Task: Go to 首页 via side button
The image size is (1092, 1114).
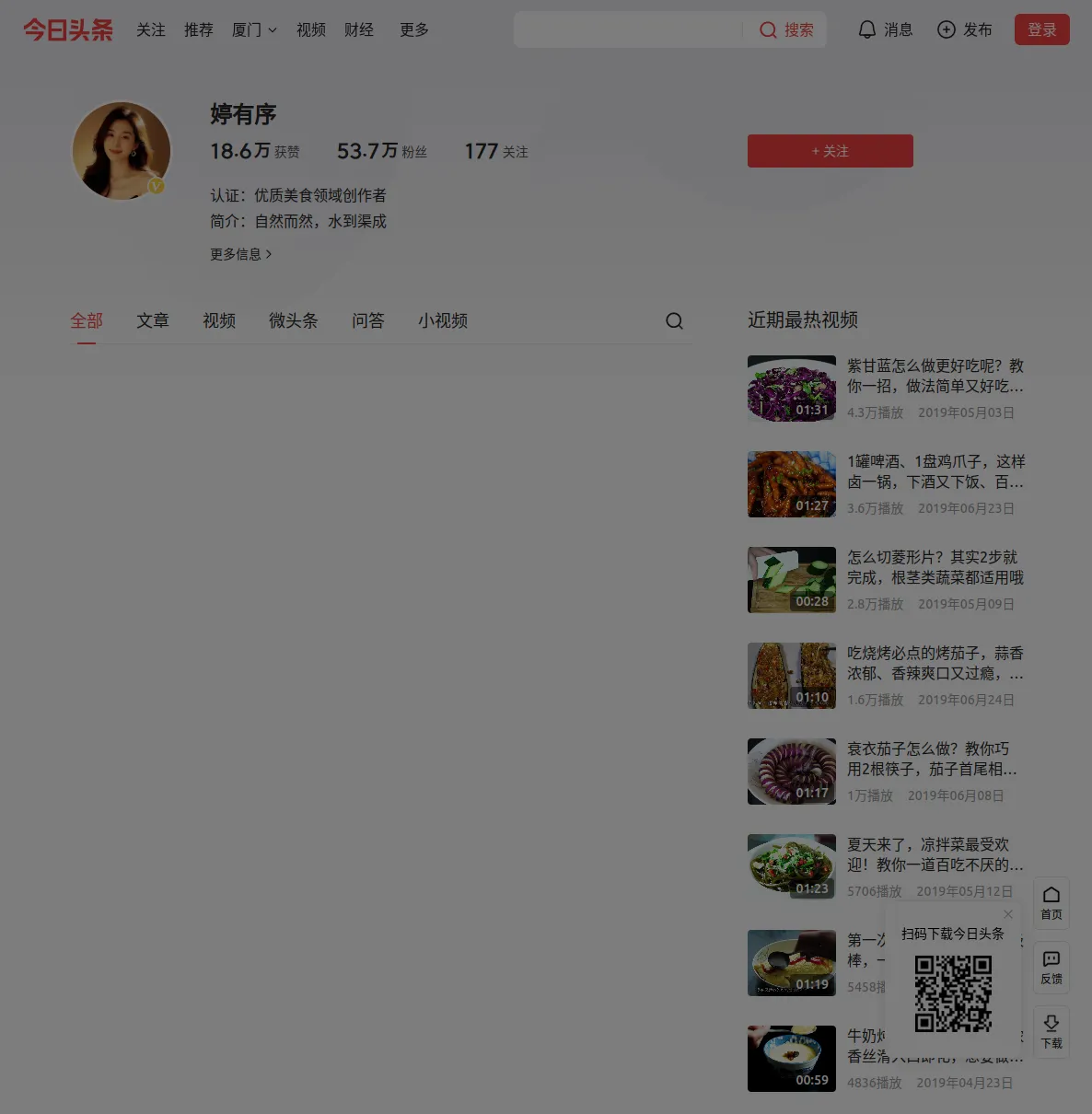Action: [1051, 902]
